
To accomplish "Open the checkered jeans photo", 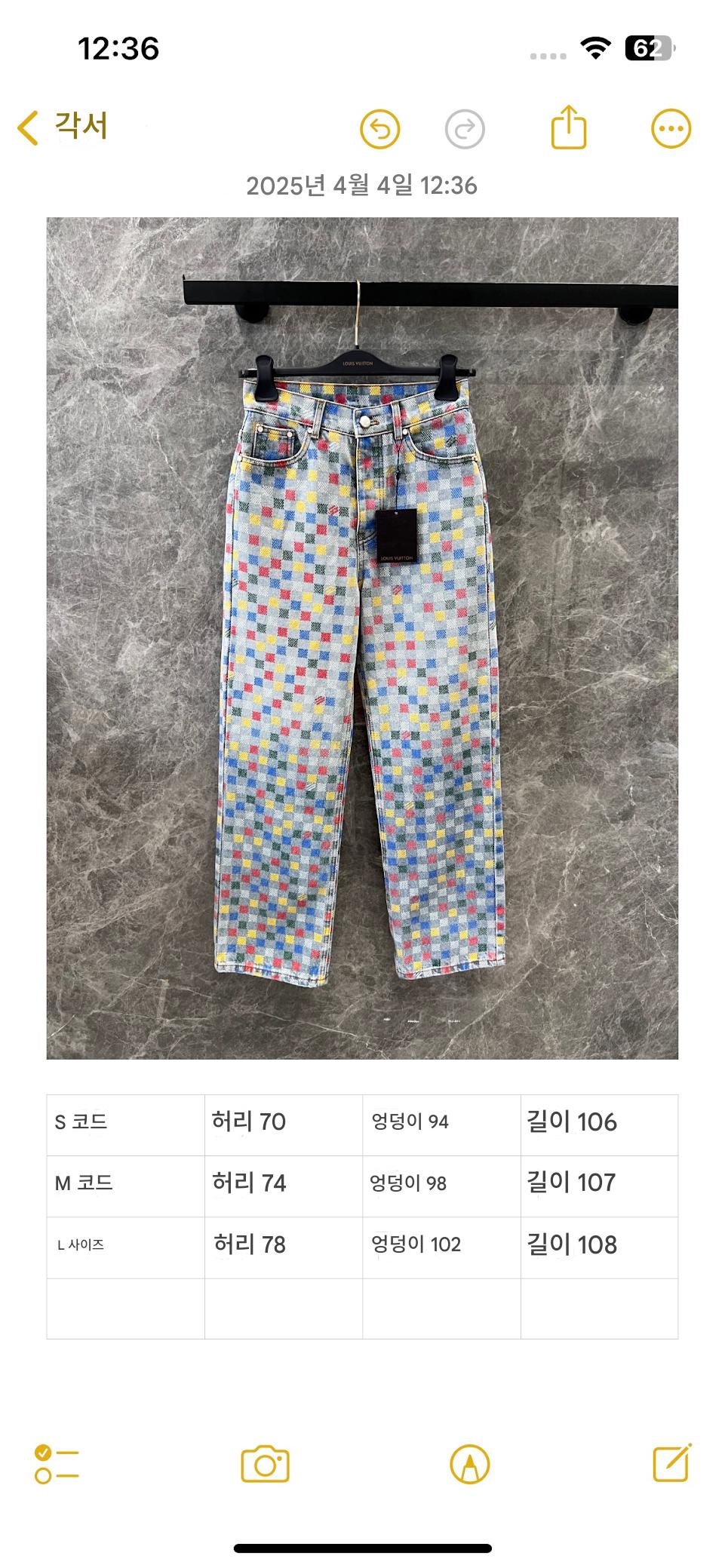I will point(362,638).
